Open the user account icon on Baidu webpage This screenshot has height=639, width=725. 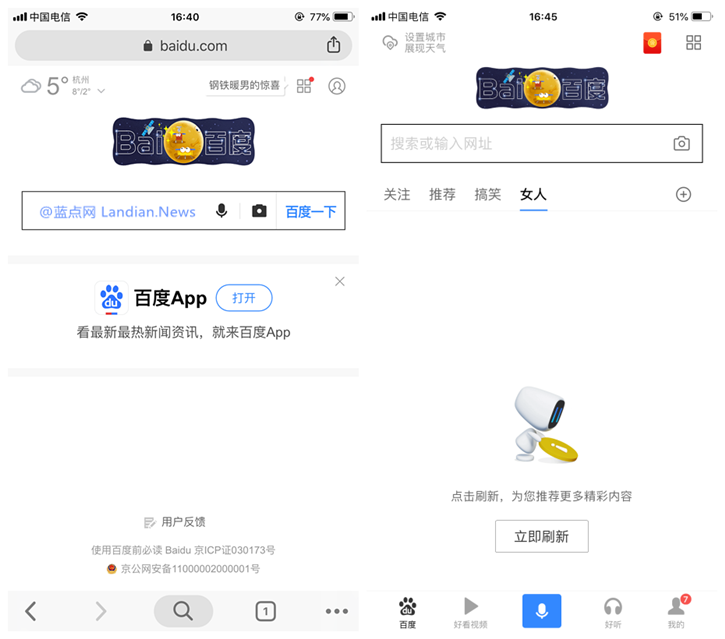tap(337, 86)
